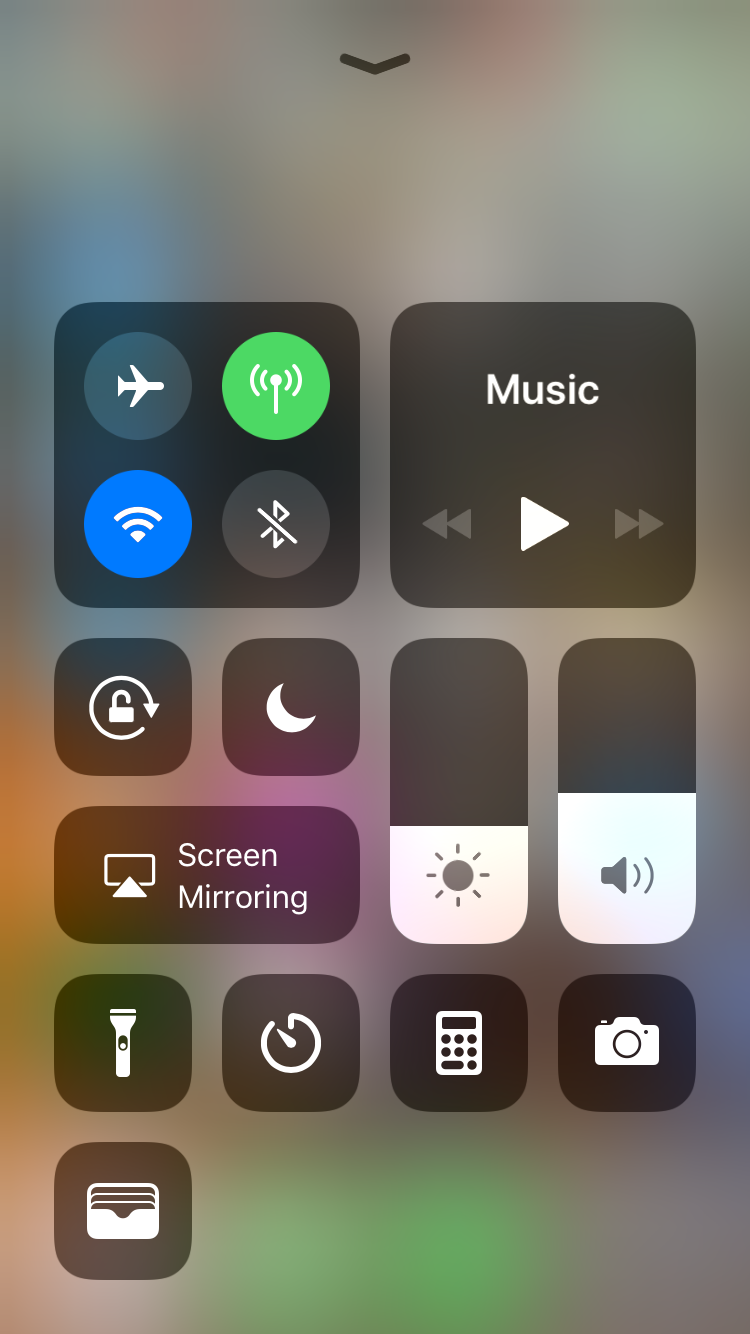Turn on the flashlight
Screen dimensions: 750x1334
[123, 1043]
